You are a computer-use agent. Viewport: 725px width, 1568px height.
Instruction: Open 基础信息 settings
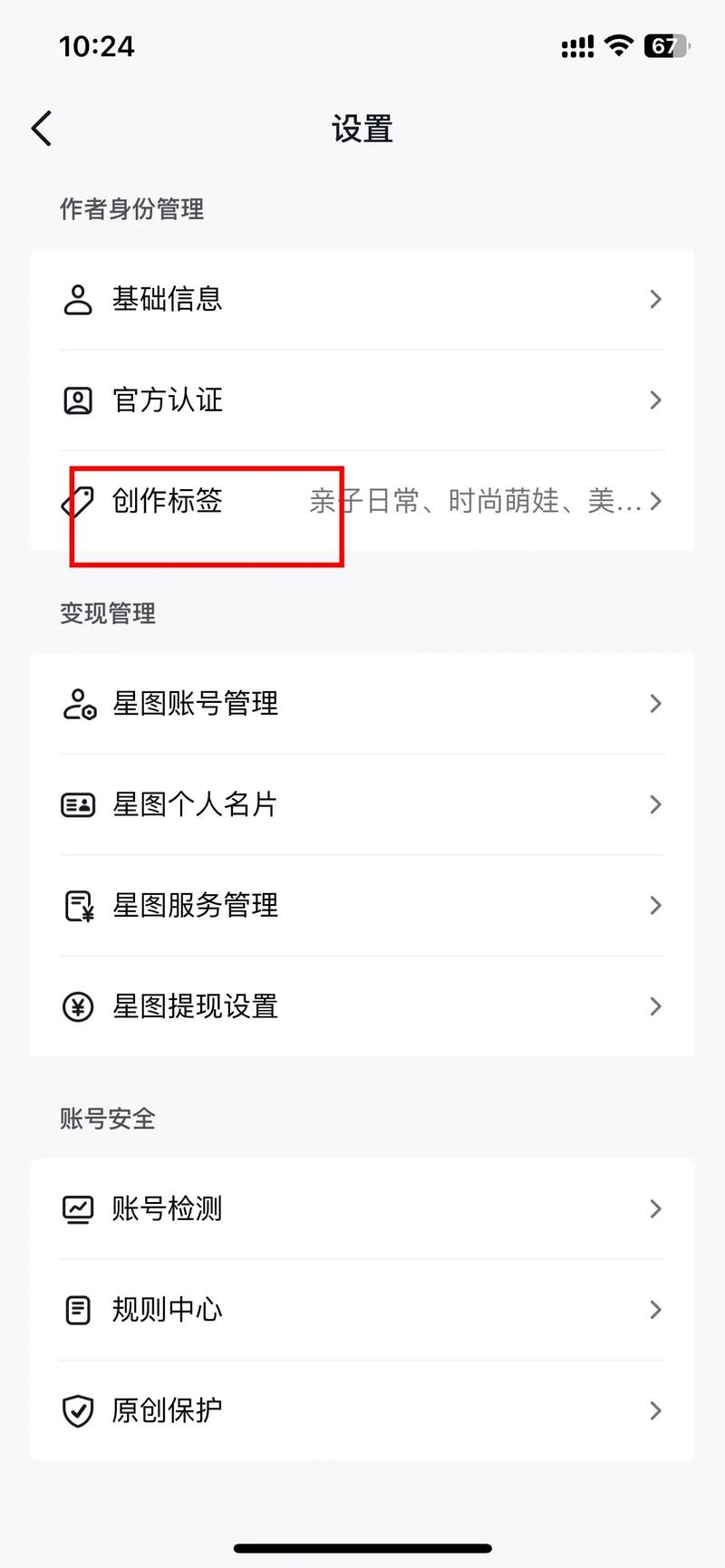click(362, 299)
